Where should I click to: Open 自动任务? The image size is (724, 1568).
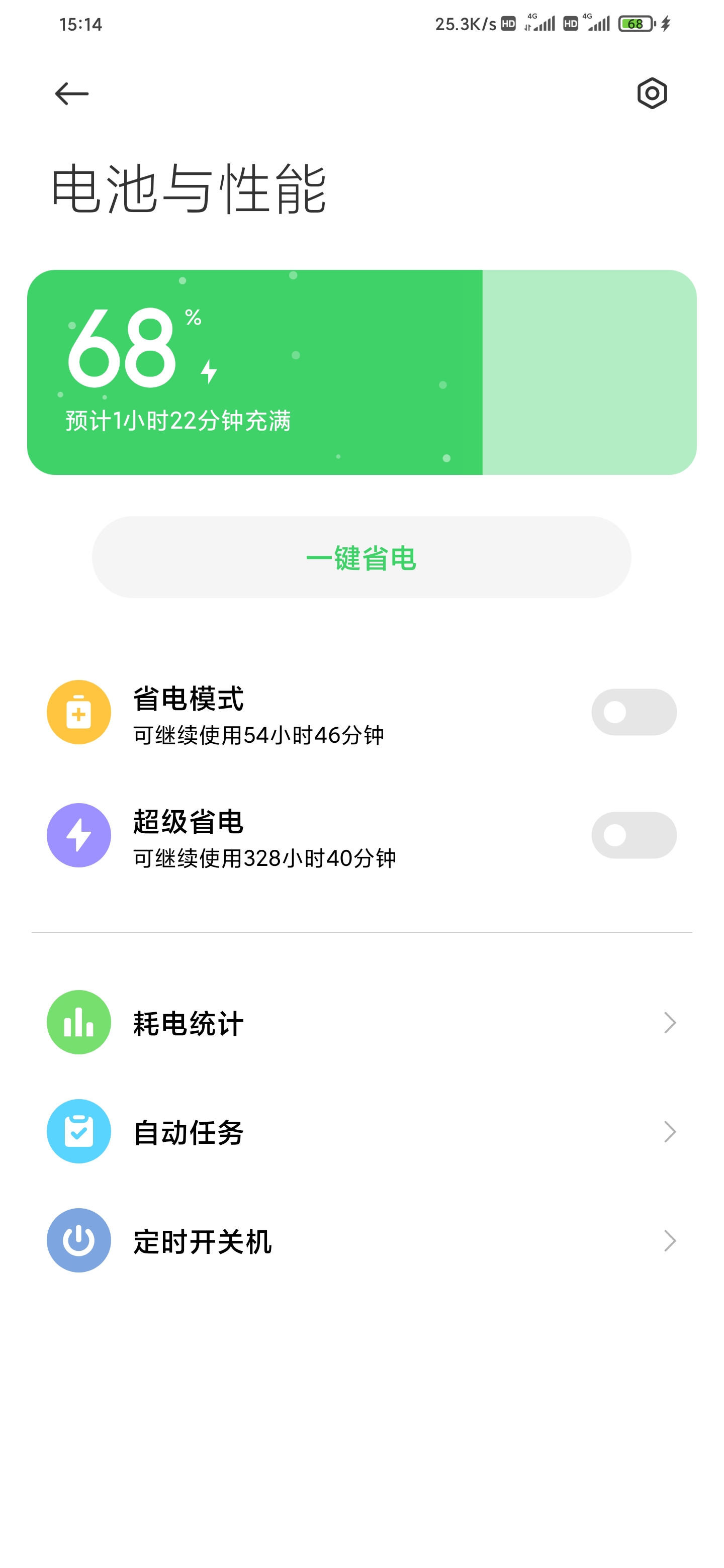361,1132
